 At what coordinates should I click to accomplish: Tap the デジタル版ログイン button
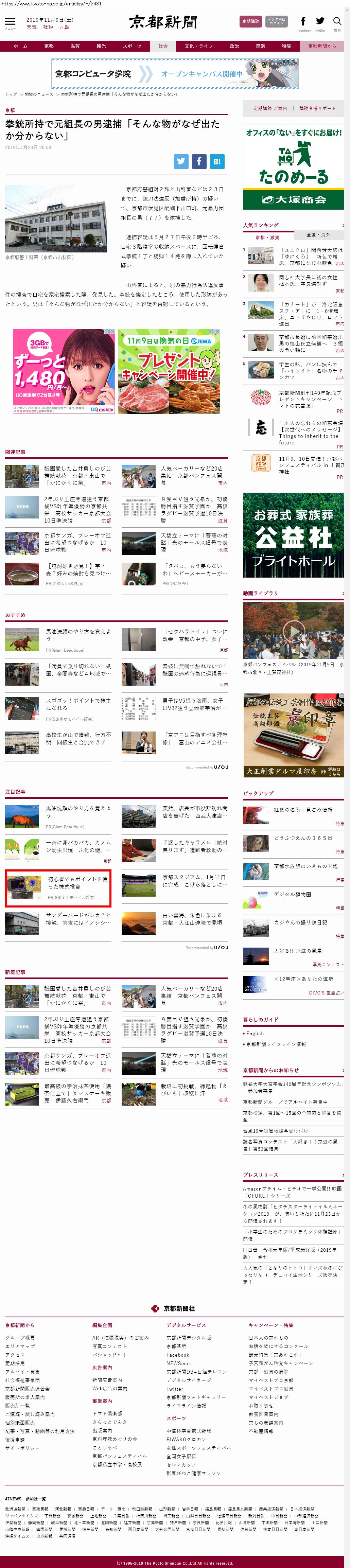pos(276,21)
